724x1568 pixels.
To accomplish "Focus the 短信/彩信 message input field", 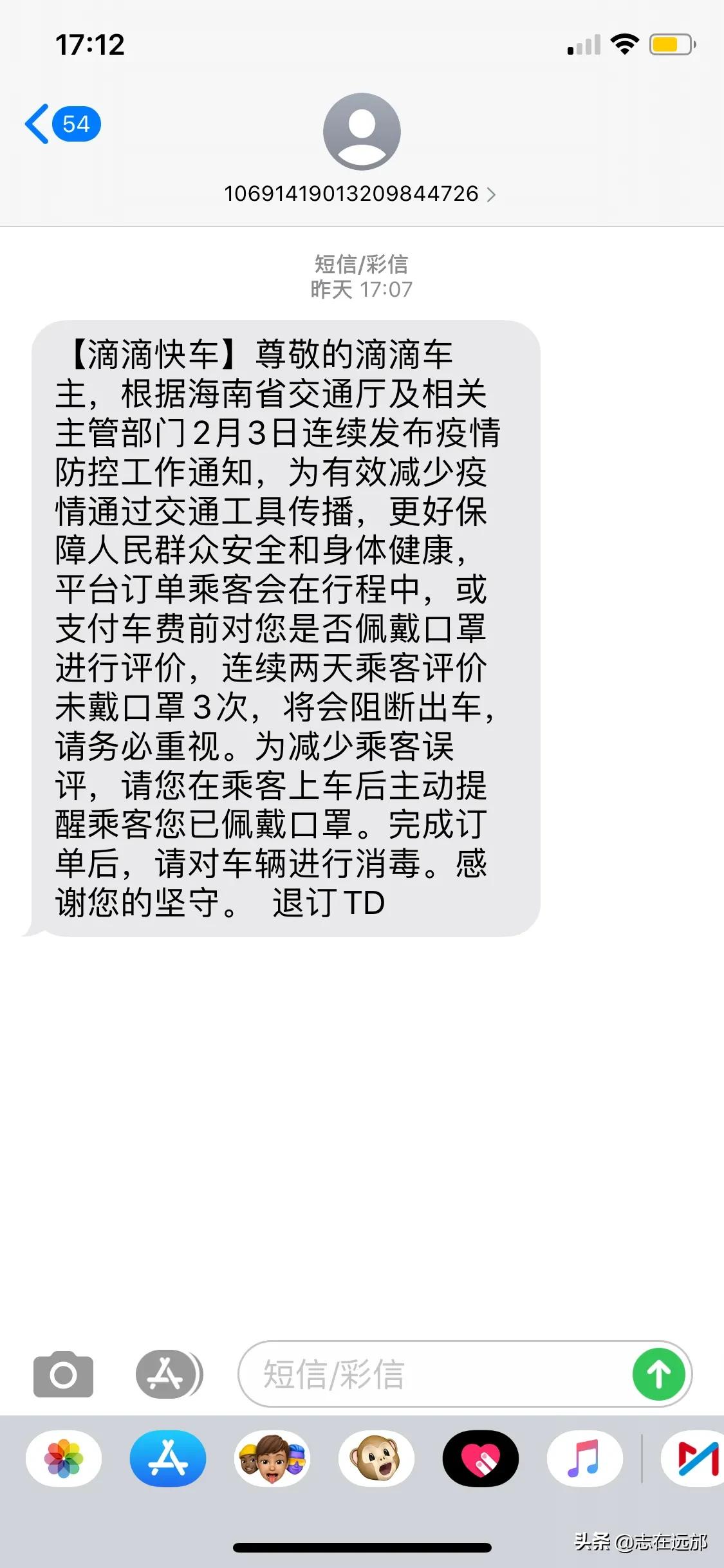I will coord(431,1374).
